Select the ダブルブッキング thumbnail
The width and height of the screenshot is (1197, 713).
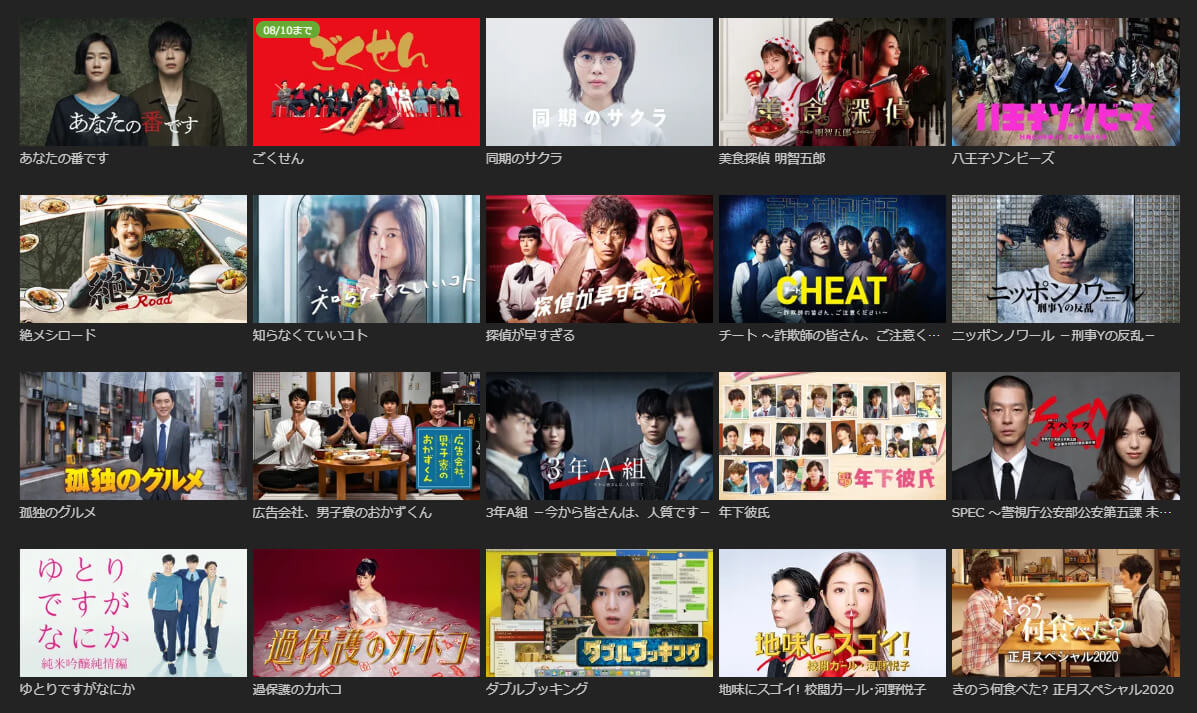coord(599,613)
